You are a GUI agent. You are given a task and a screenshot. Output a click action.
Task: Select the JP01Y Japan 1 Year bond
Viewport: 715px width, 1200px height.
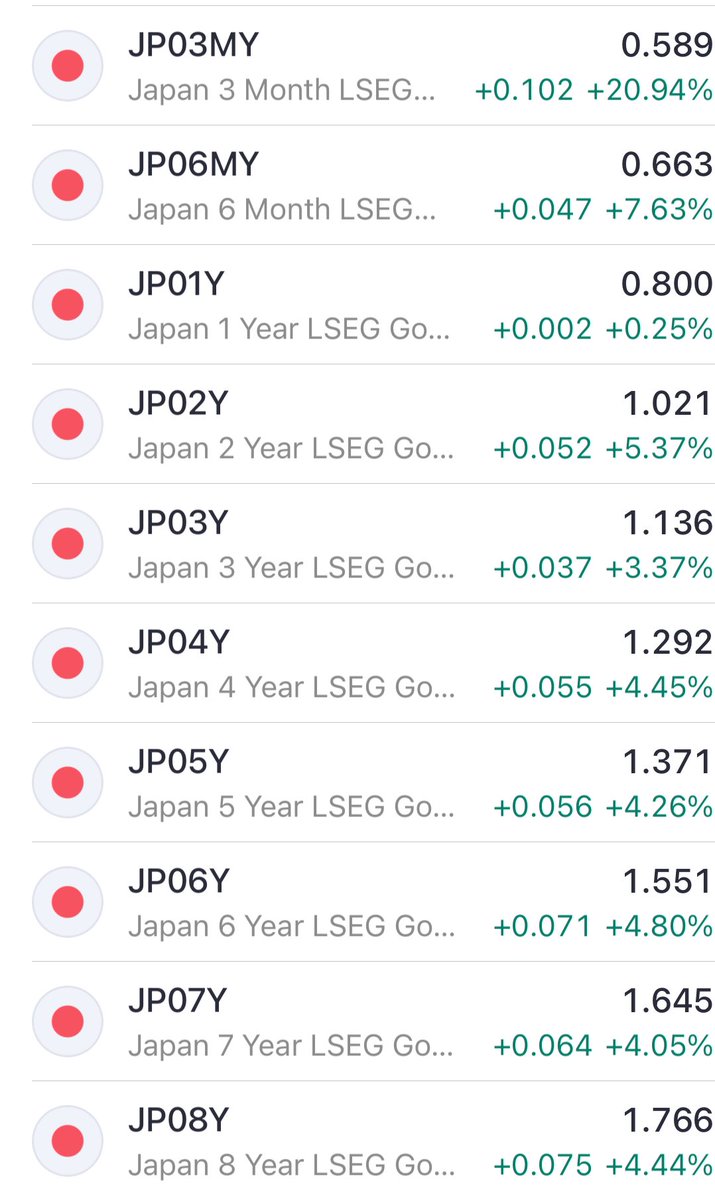point(357,305)
